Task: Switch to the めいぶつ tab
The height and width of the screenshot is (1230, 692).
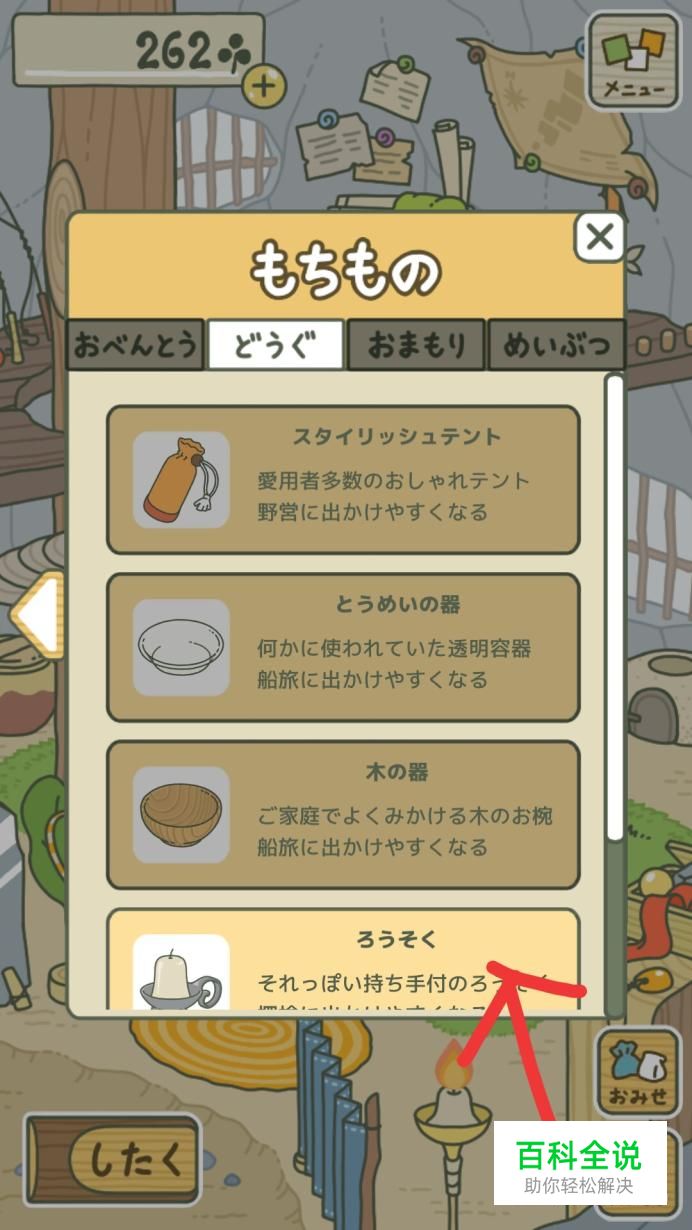Action: point(556,346)
